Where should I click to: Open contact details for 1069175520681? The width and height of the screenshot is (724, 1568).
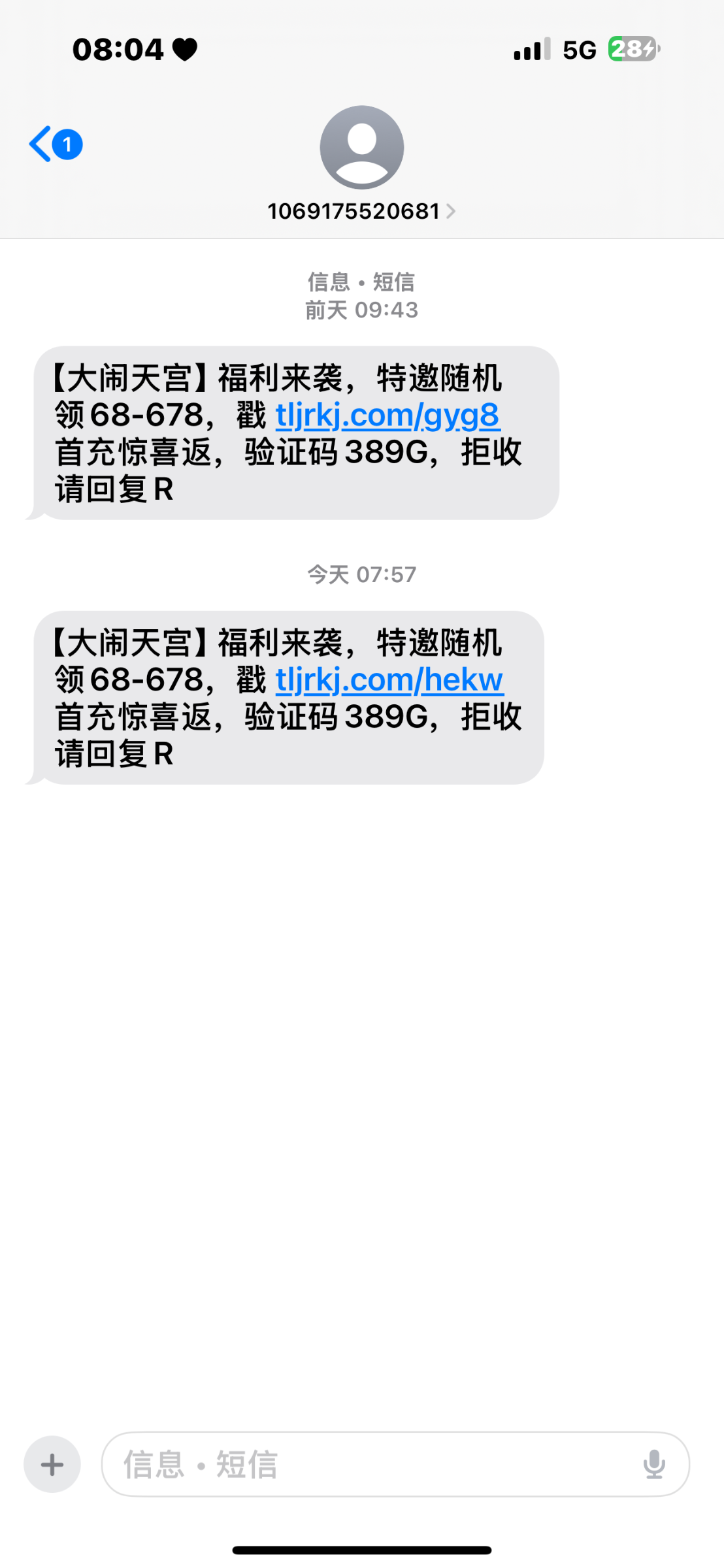pyautogui.click(x=361, y=210)
